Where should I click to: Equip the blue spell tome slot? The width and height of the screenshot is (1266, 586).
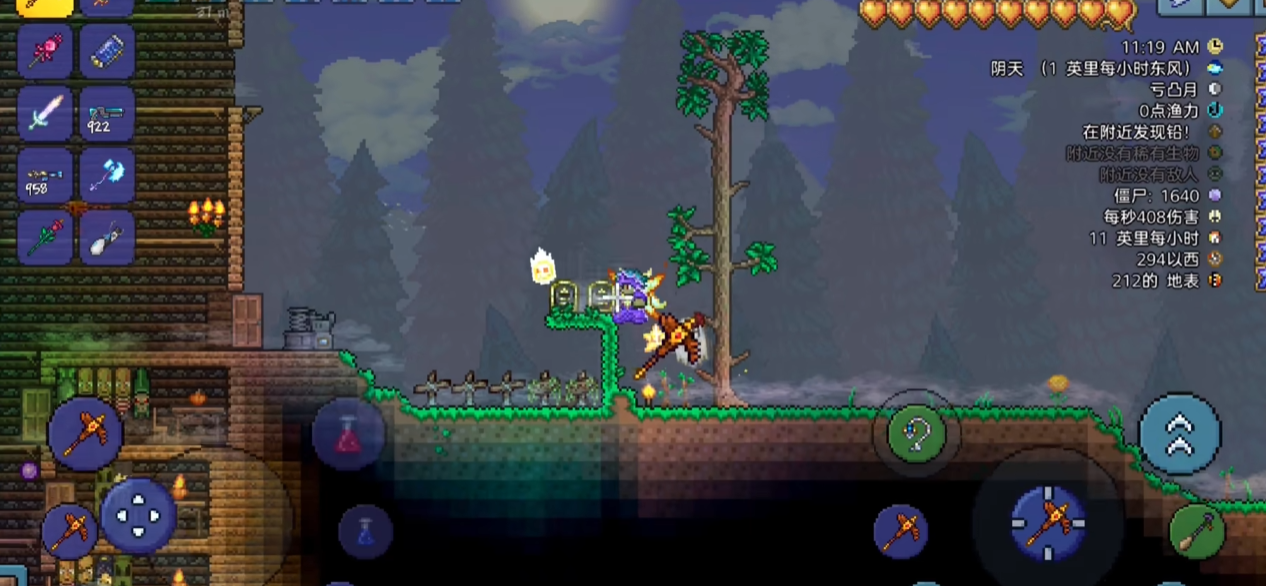(107, 49)
